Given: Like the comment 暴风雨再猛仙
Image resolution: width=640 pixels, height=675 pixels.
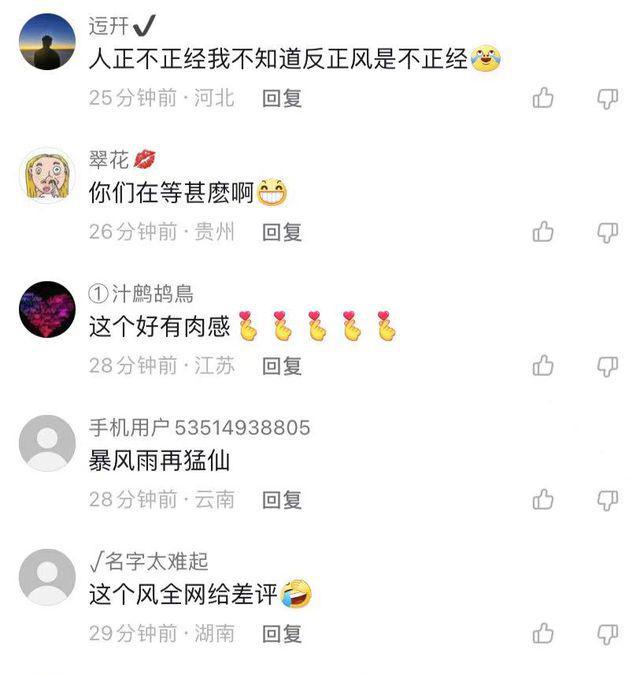Looking at the screenshot, I should (543, 499).
